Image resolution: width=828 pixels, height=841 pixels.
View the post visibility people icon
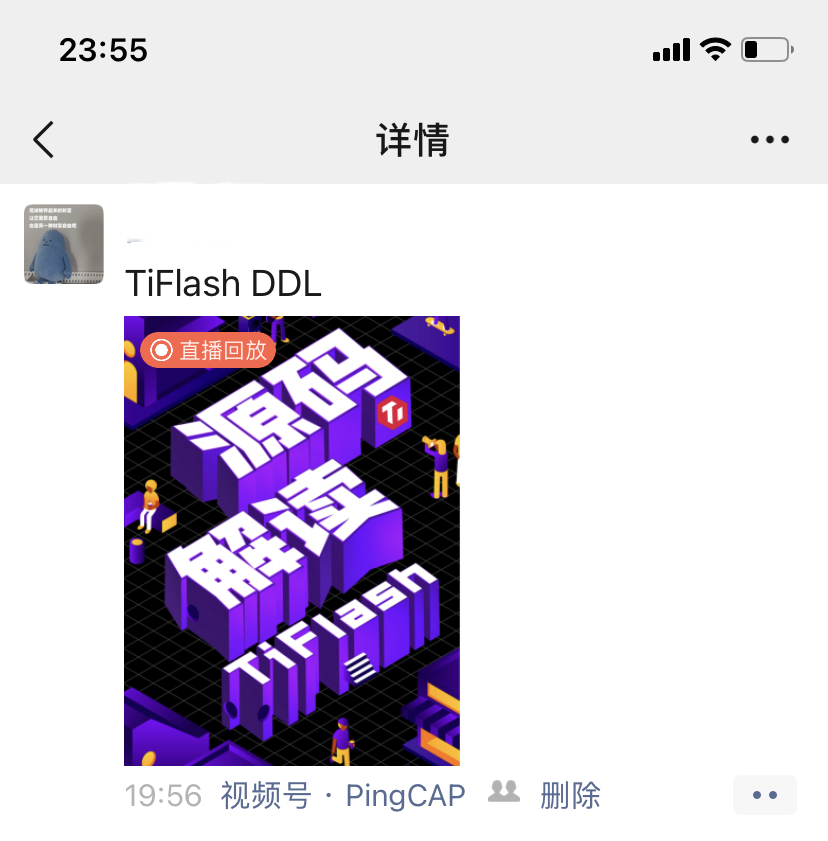tap(503, 793)
